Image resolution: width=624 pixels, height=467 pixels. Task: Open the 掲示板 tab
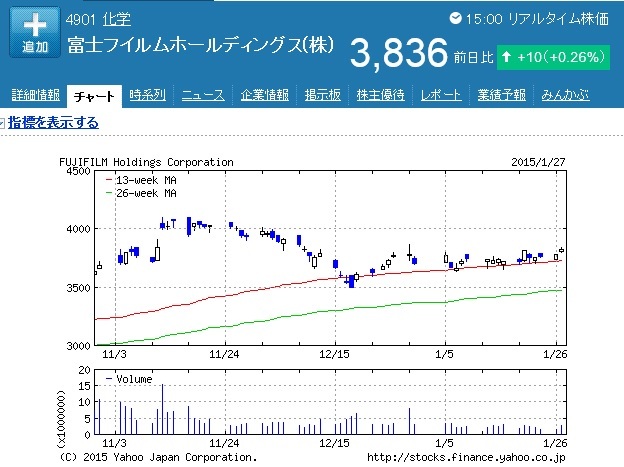coord(323,95)
